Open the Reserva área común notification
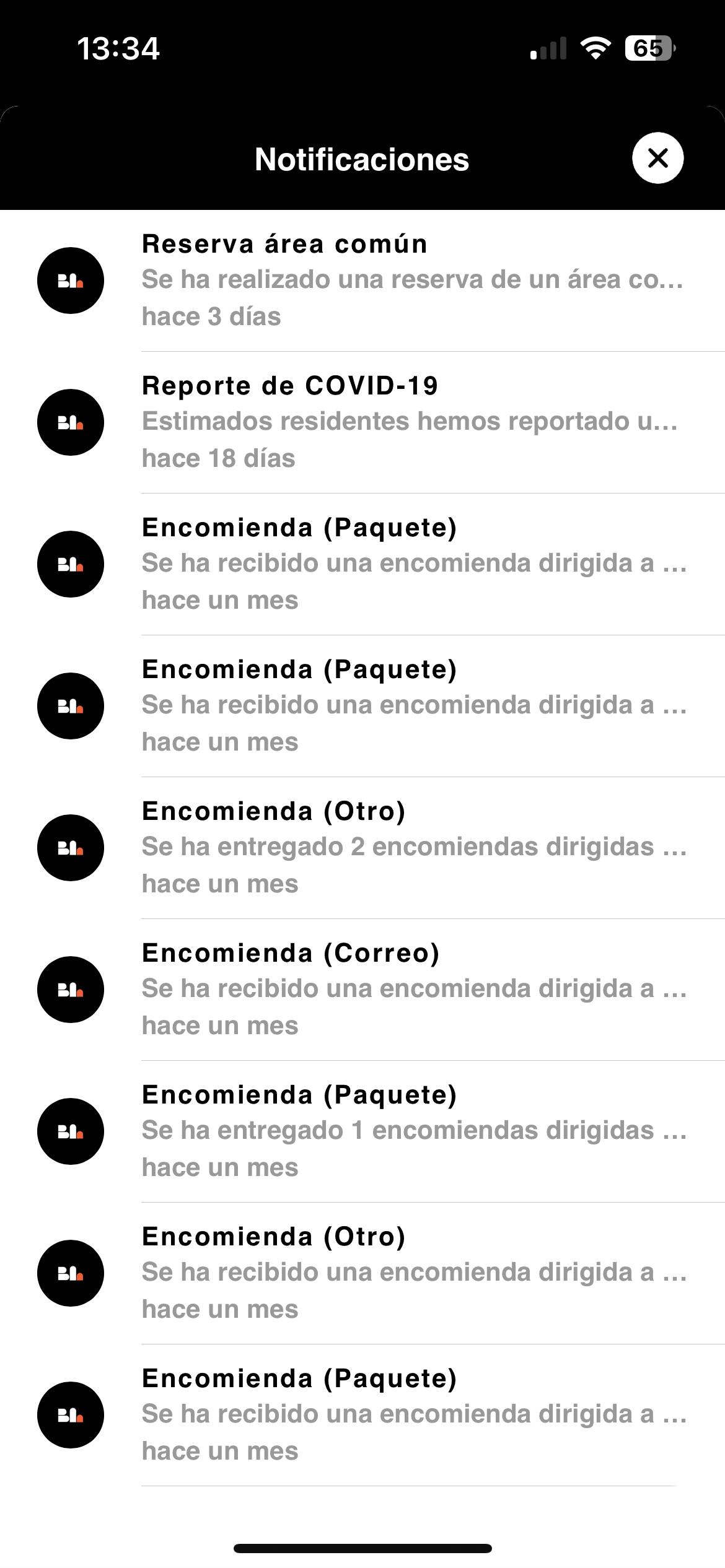 pos(362,281)
